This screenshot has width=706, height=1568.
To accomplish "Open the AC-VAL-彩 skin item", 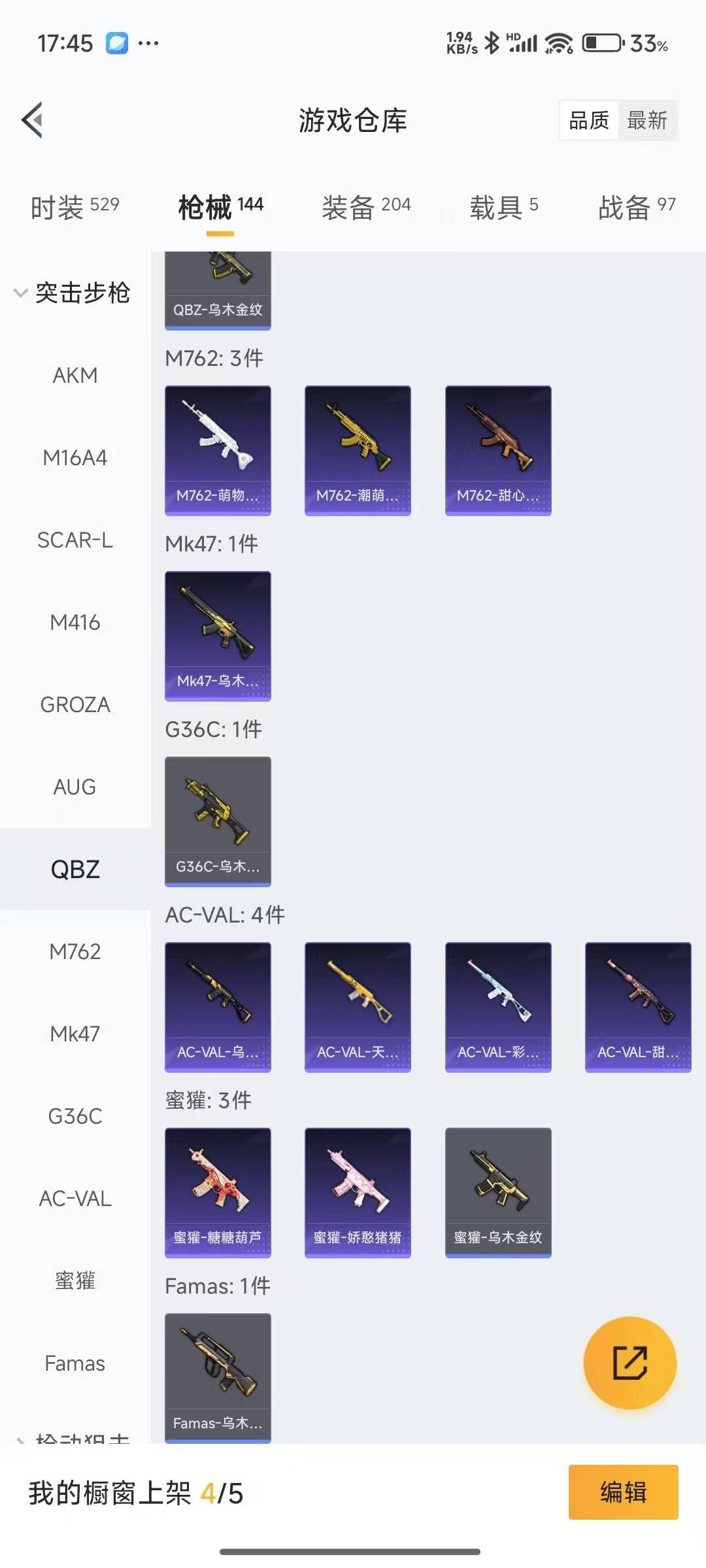I will click(498, 1007).
